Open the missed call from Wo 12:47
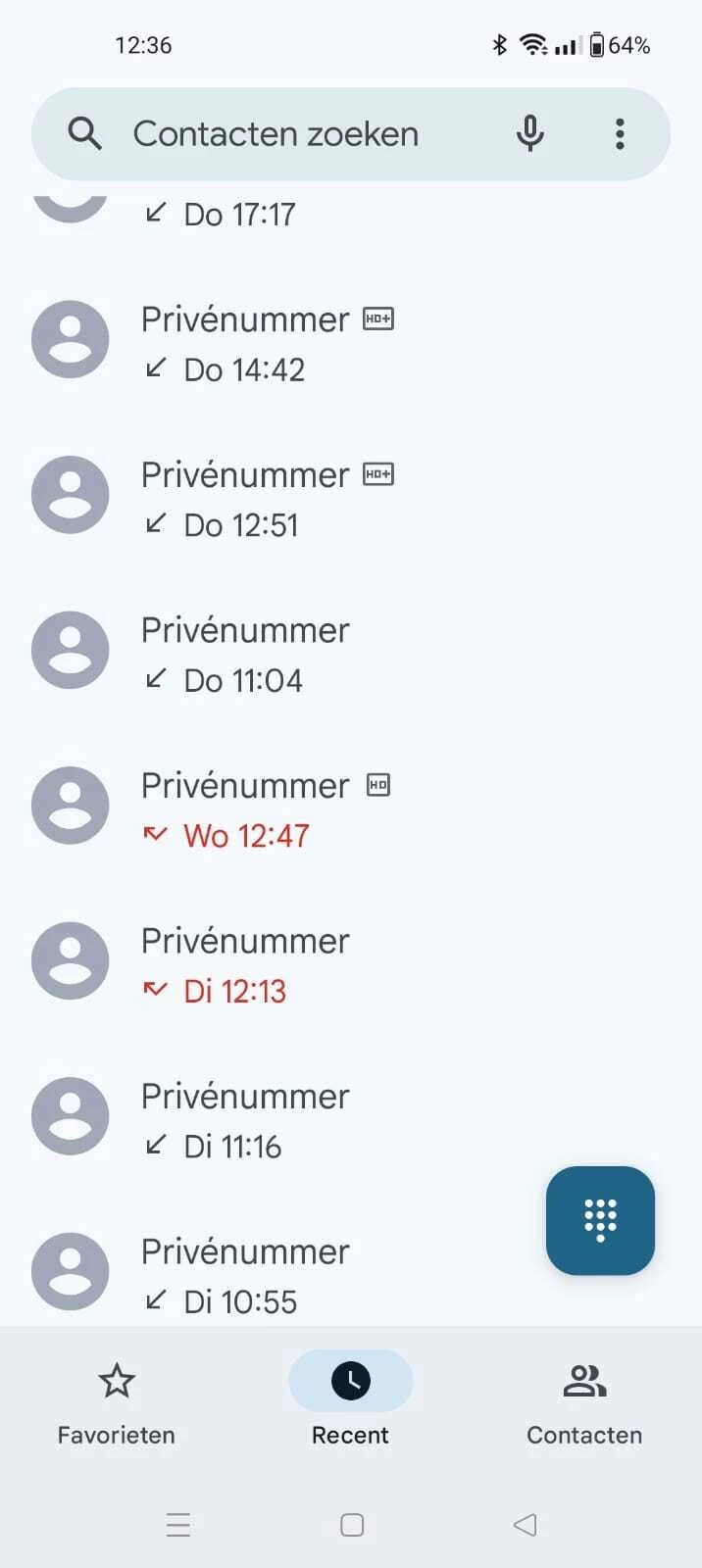 click(294, 809)
